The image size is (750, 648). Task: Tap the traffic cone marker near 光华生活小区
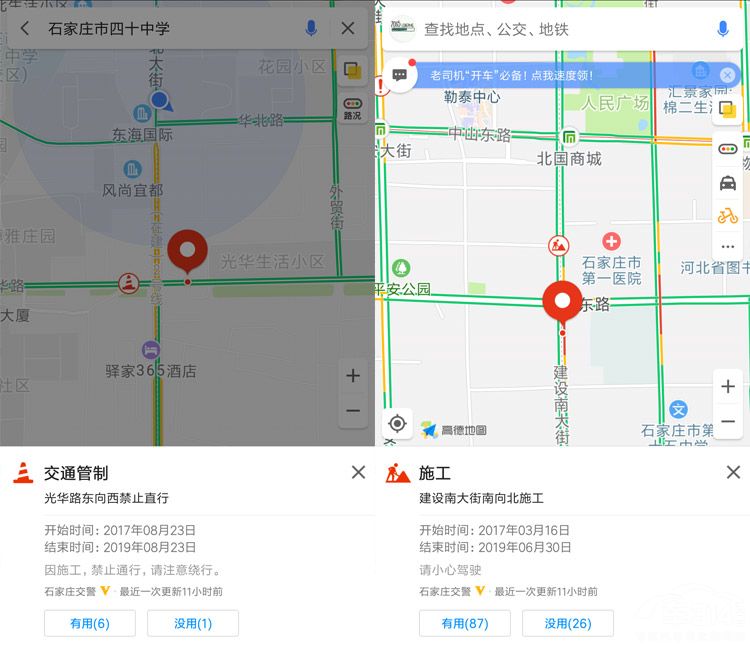click(x=128, y=284)
